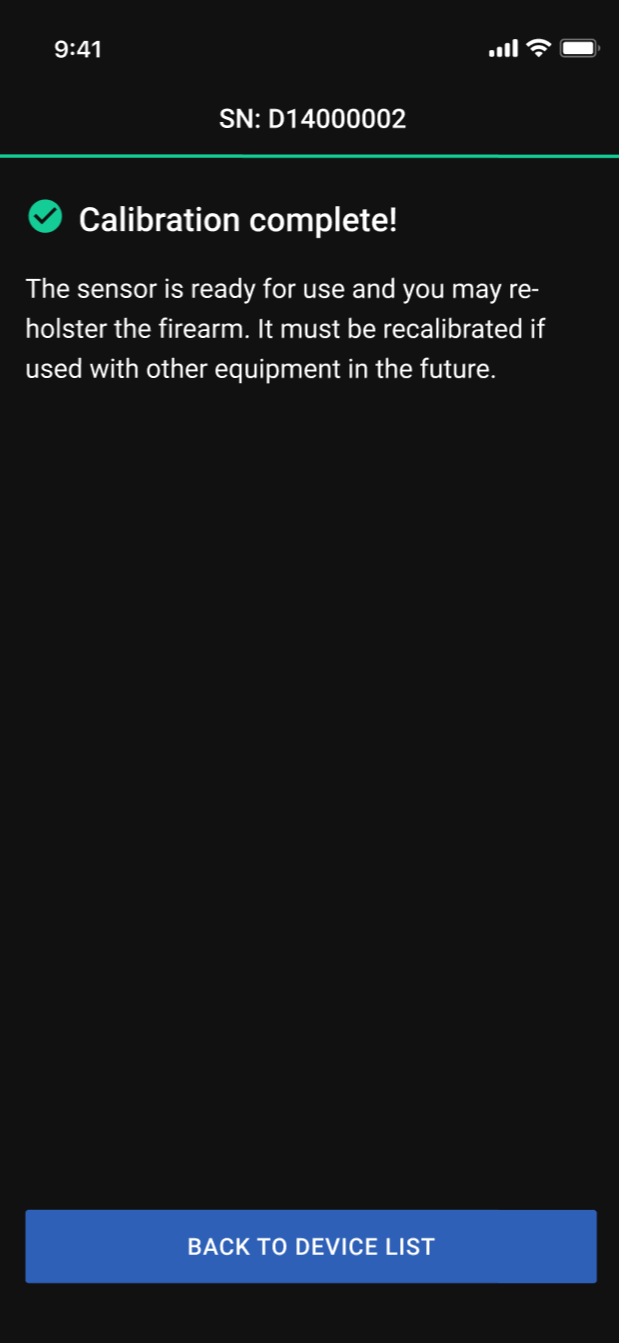This screenshot has height=1343, width=619.
Task: Tap Back to Device List button
Action: [x=310, y=1246]
